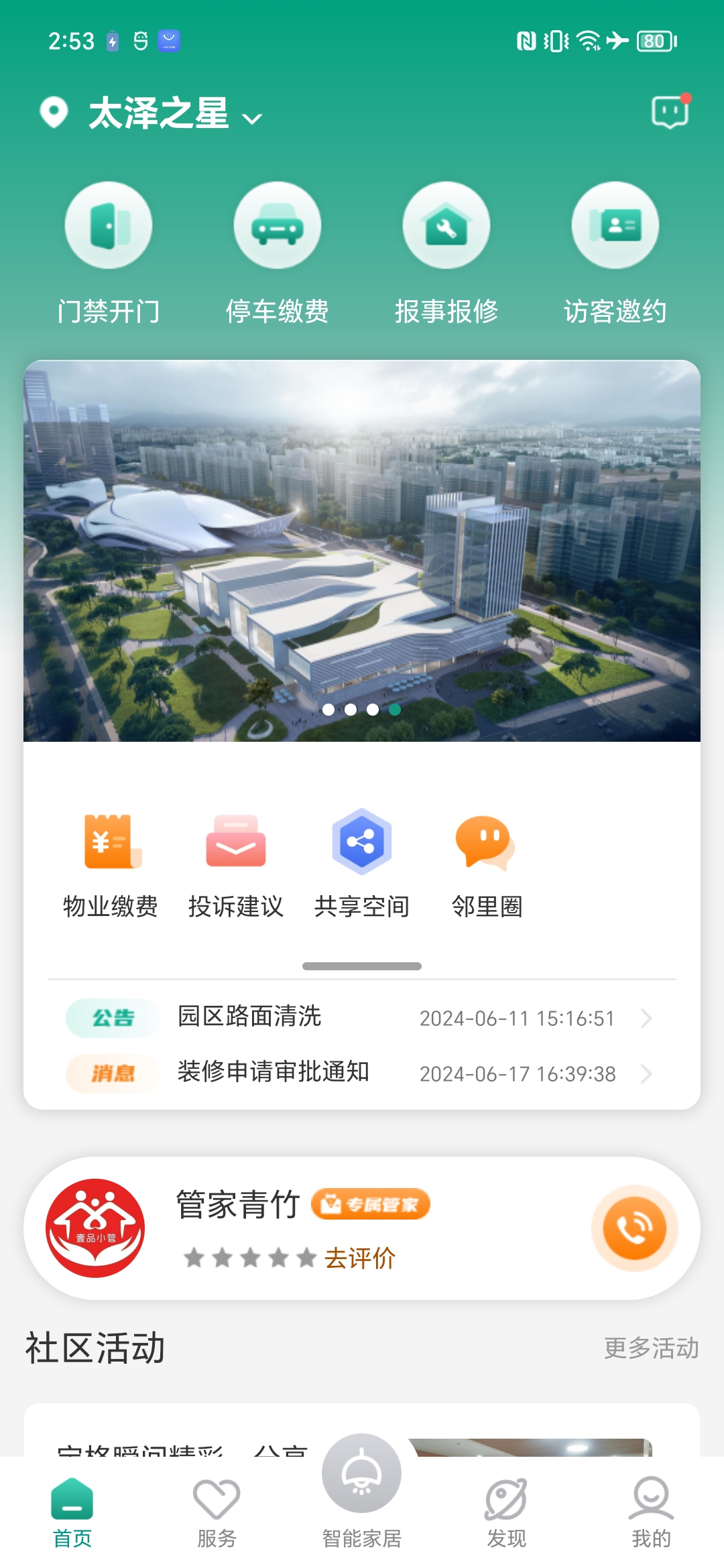Open 投诉建议 complaints and suggestions
This screenshot has height=1568, width=724.
click(x=236, y=863)
